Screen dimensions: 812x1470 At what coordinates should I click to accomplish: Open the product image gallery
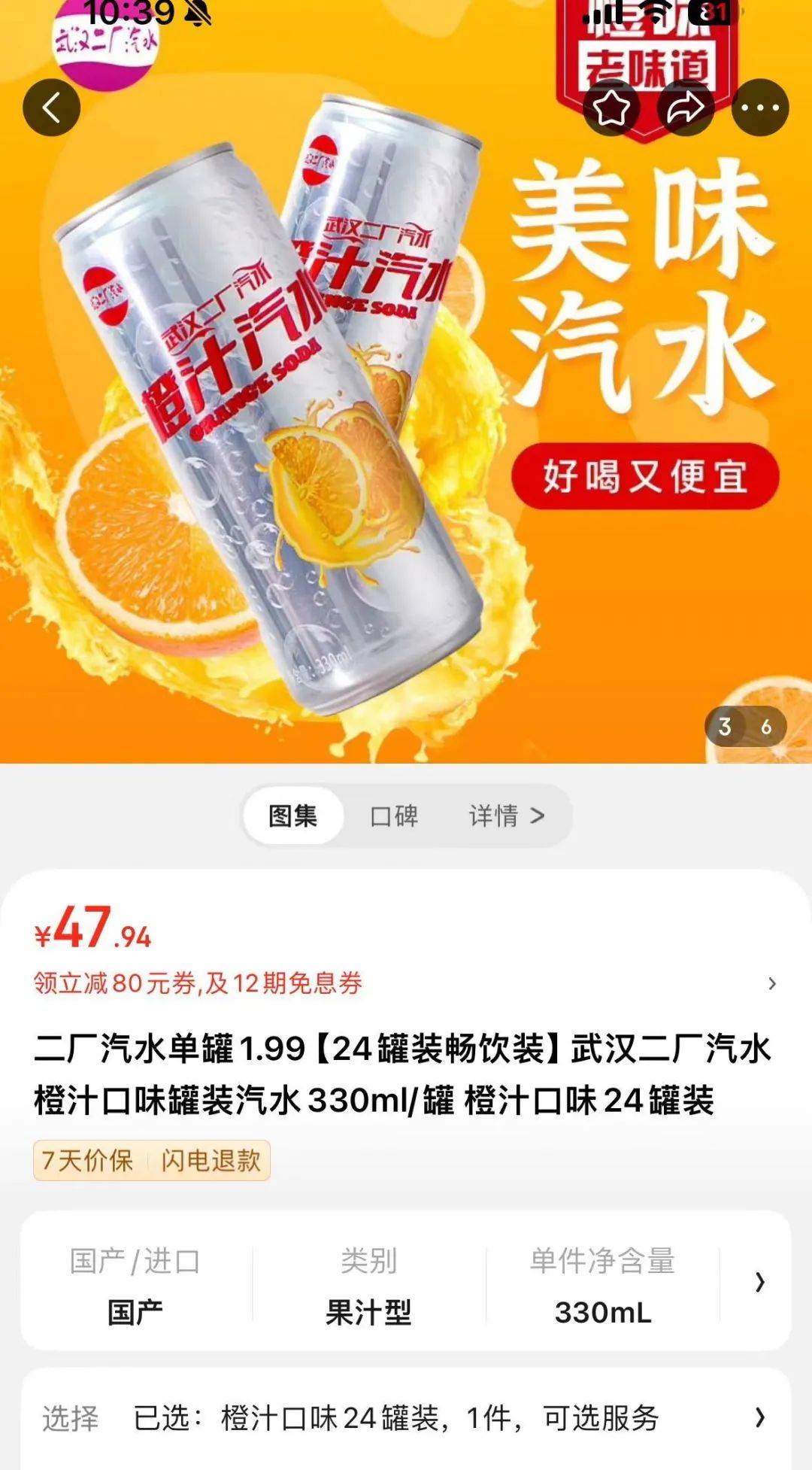[x=406, y=421]
